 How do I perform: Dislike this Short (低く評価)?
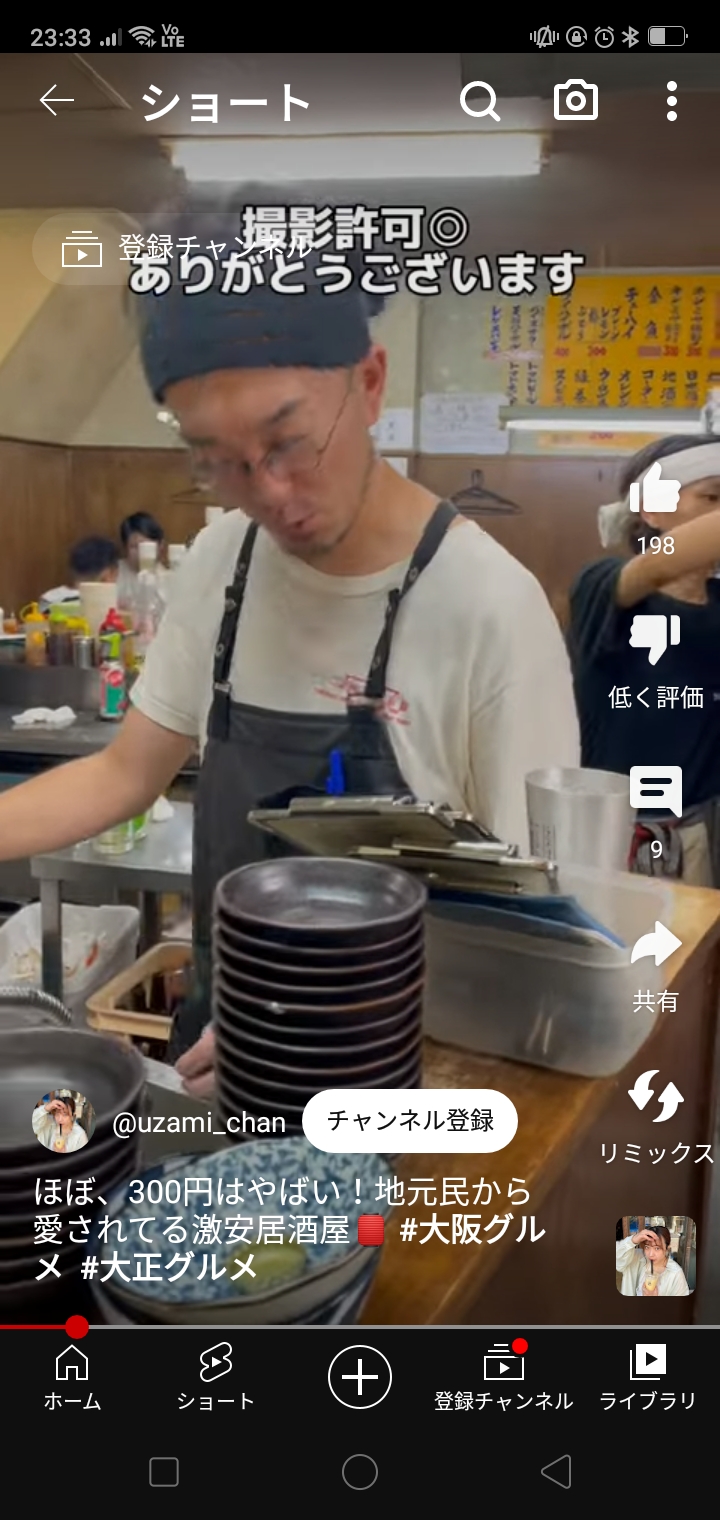[x=655, y=642]
